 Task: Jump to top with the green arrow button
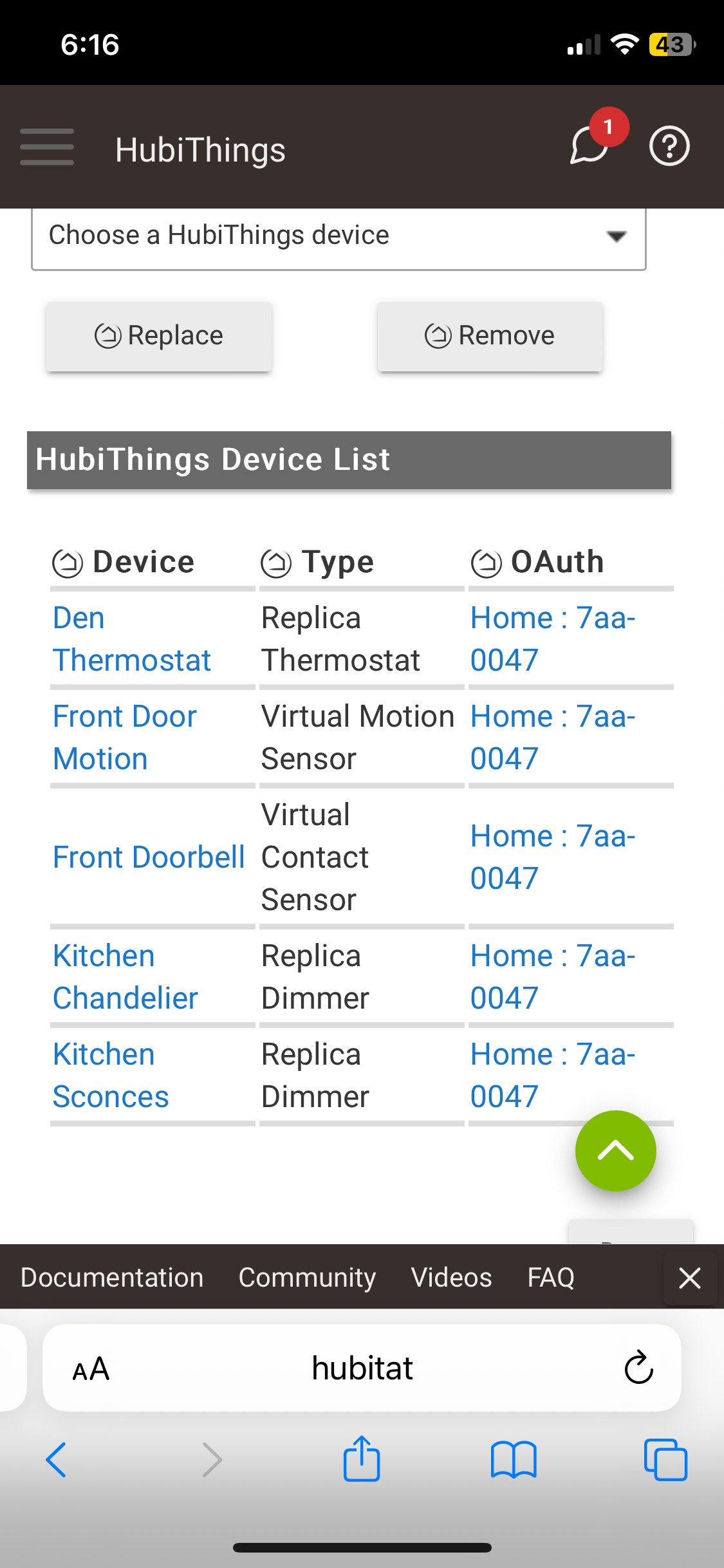[615, 1151]
